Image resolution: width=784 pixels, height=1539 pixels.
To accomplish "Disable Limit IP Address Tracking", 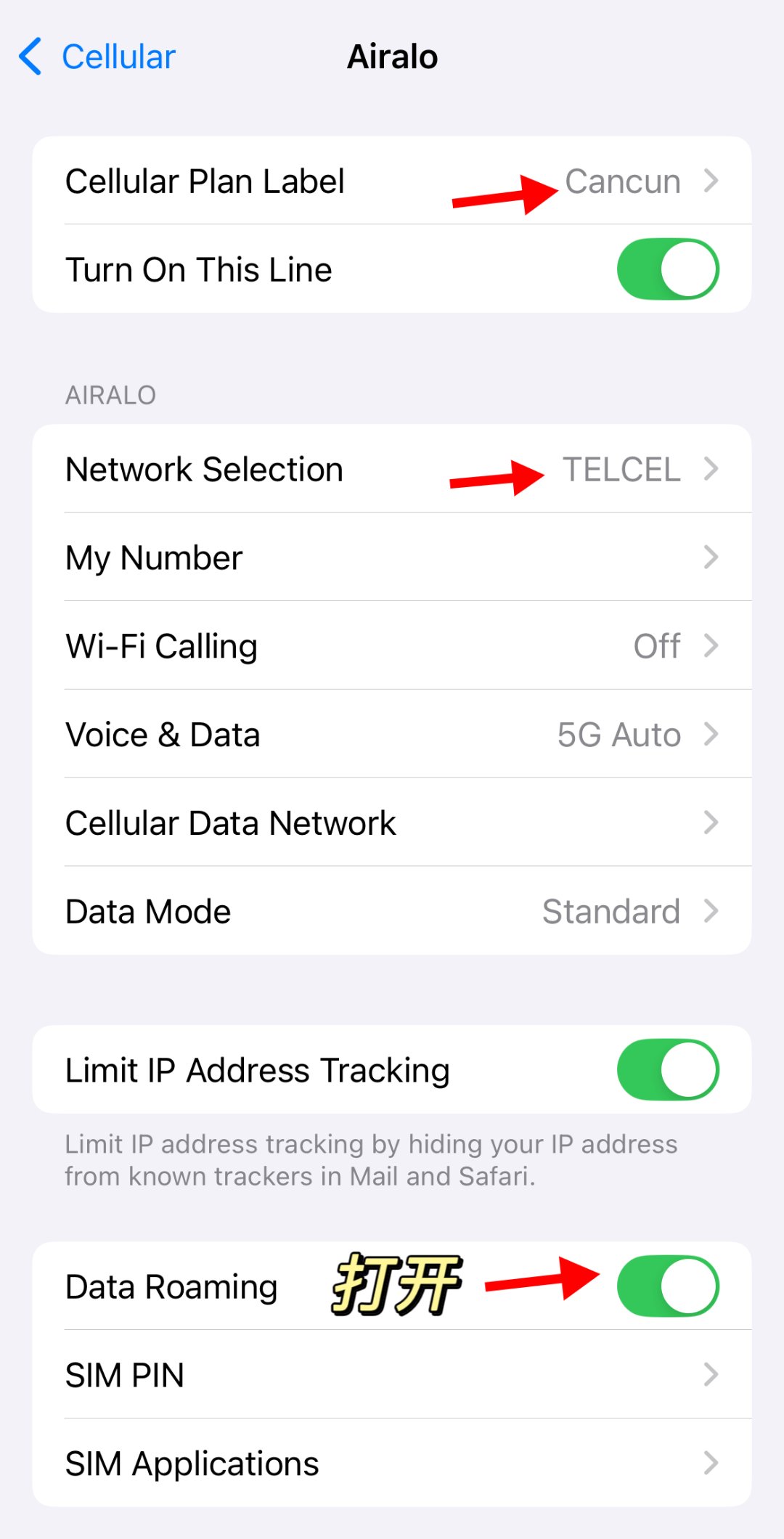I will click(667, 1070).
